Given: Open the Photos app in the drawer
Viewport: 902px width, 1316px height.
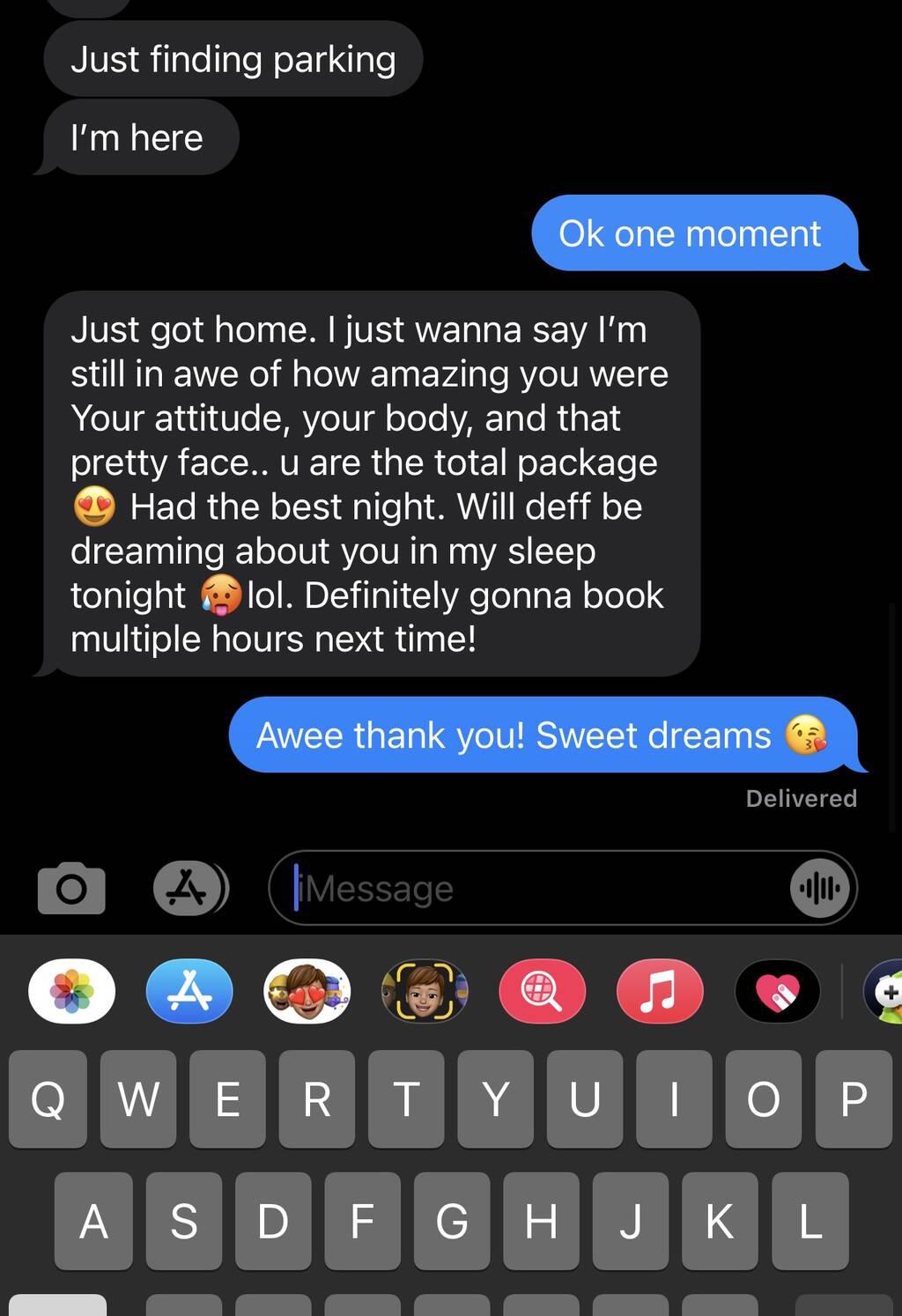Looking at the screenshot, I should pyautogui.click(x=72, y=991).
